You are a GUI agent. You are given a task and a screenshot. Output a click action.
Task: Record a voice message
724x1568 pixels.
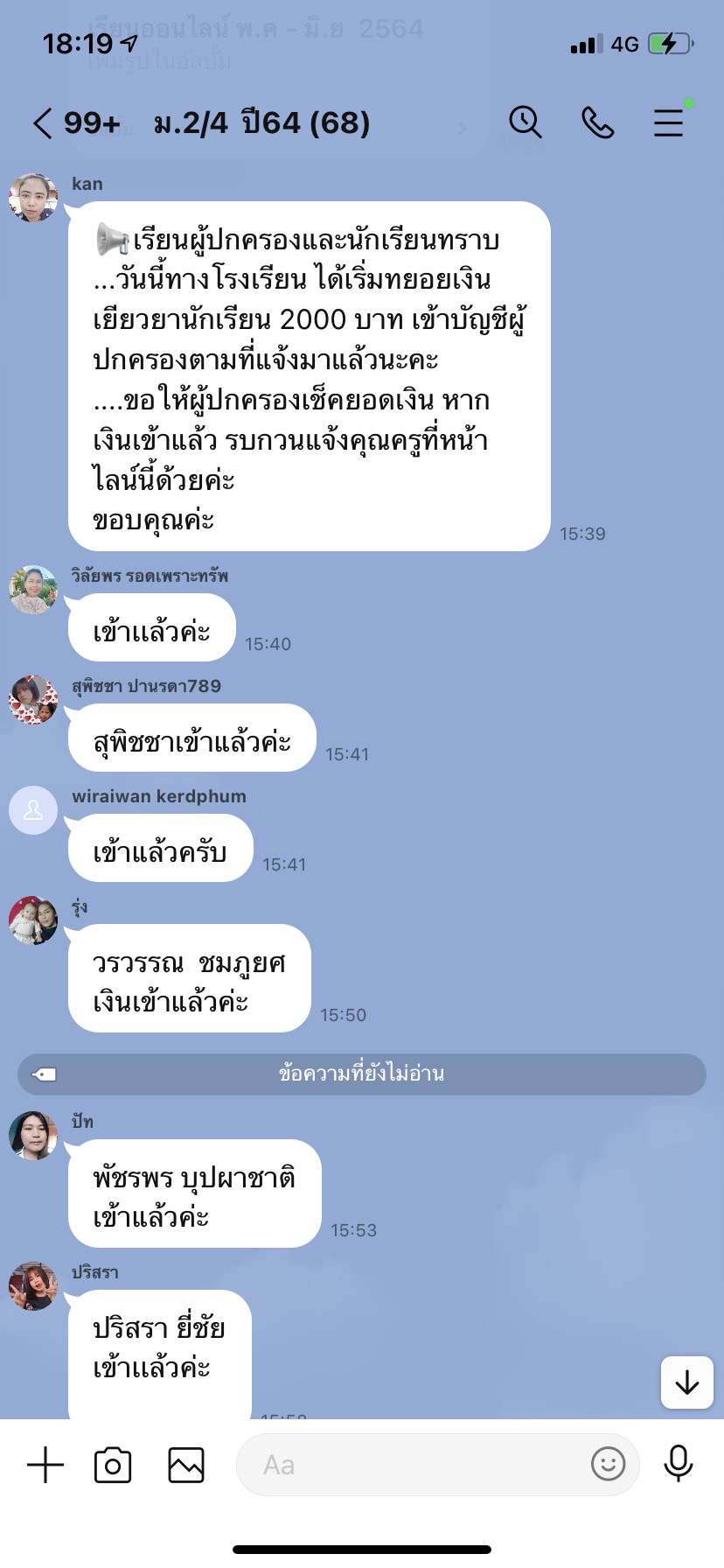click(x=679, y=1463)
